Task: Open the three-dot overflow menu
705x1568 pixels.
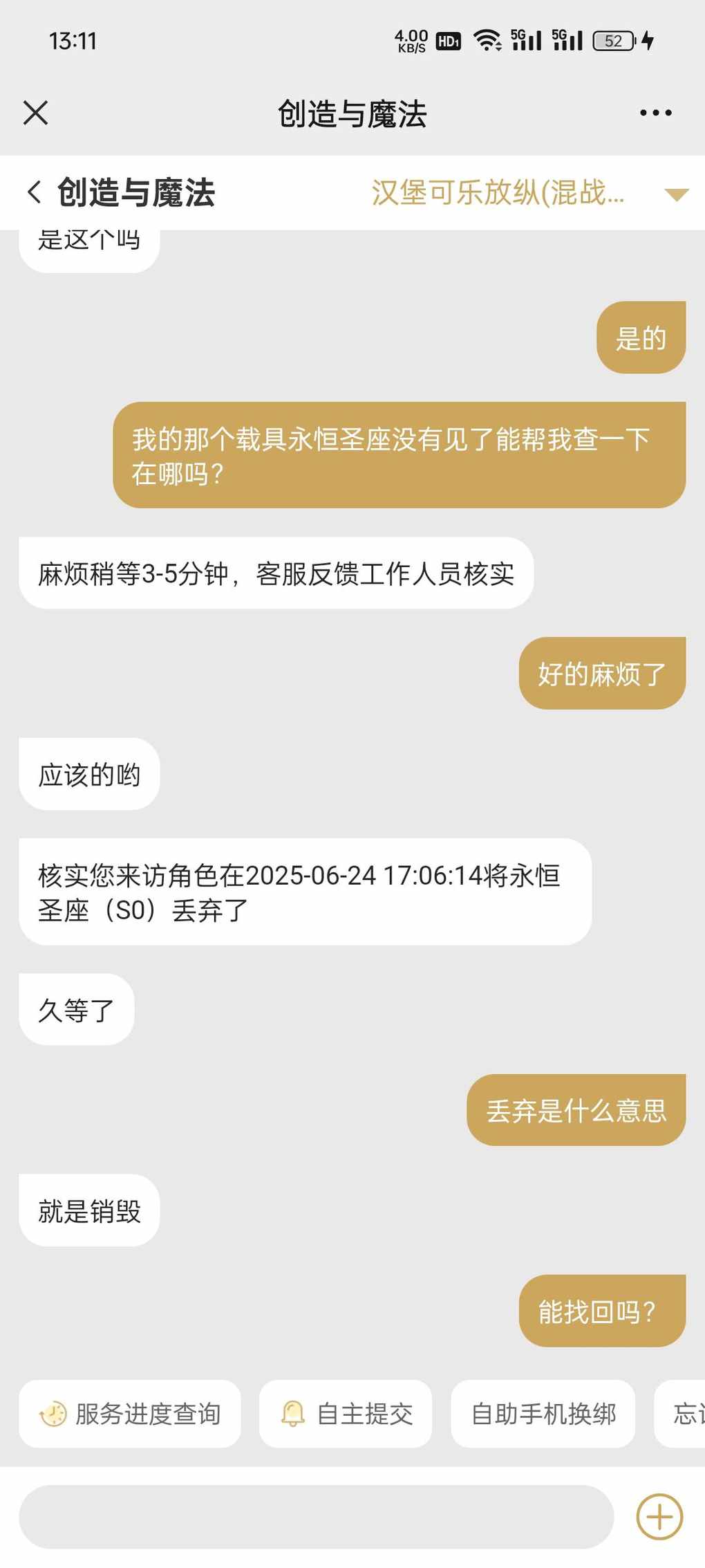Action: pyautogui.click(x=655, y=113)
